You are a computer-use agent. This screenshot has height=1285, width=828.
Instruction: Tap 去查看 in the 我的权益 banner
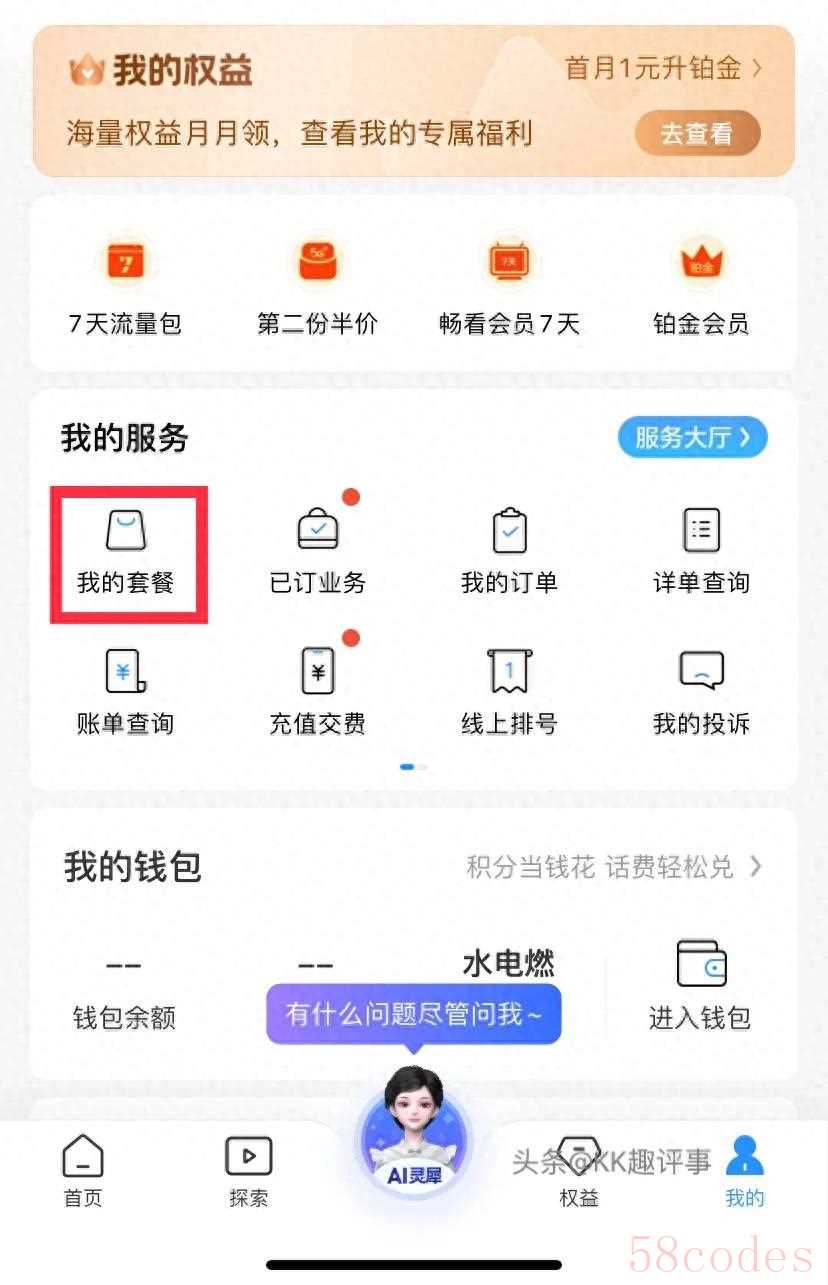coord(697,133)
